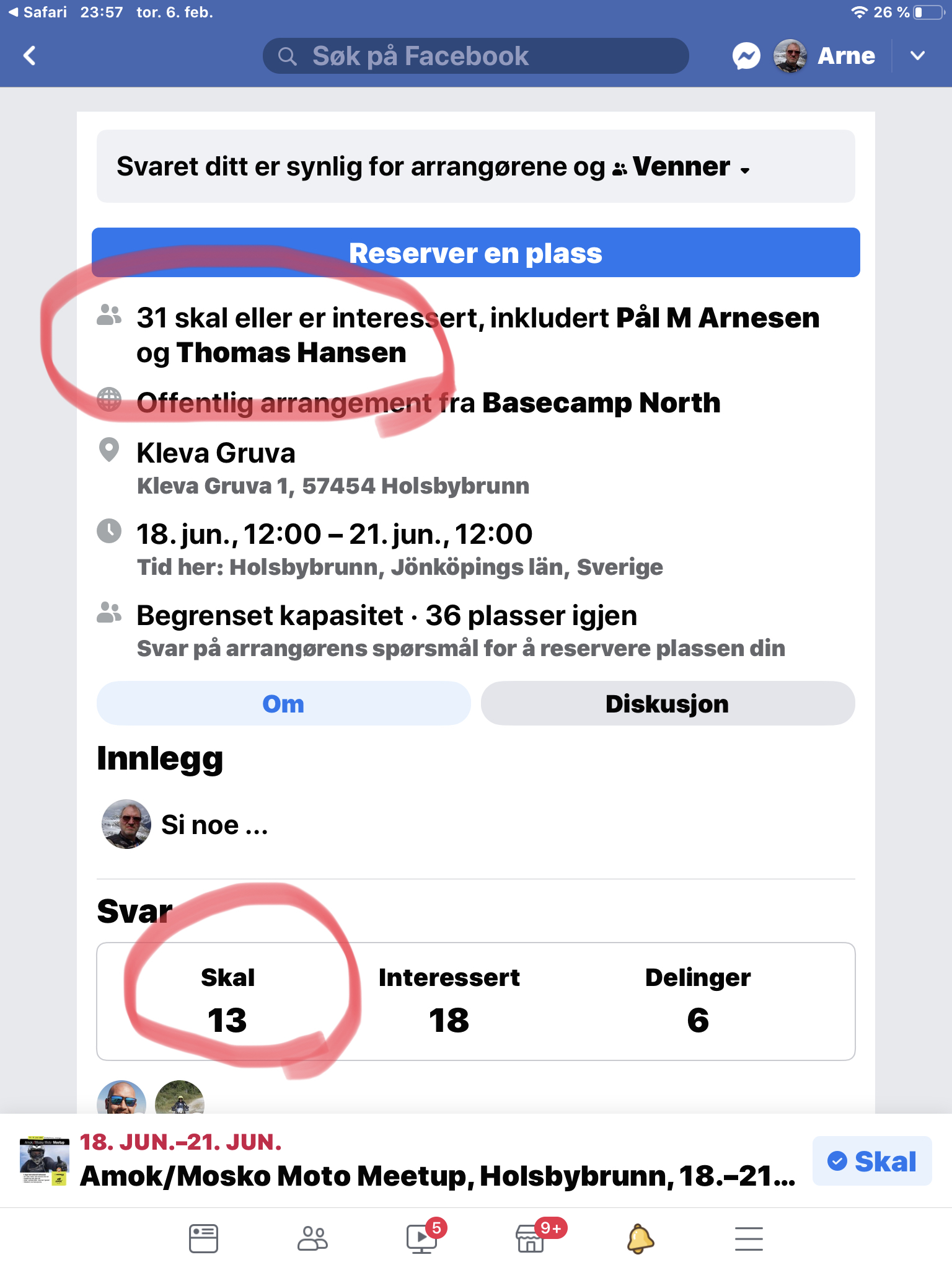This screenshot has height=1270, width=952.
Task: Open the Basecamp North page link
Action: pos(601,403)
